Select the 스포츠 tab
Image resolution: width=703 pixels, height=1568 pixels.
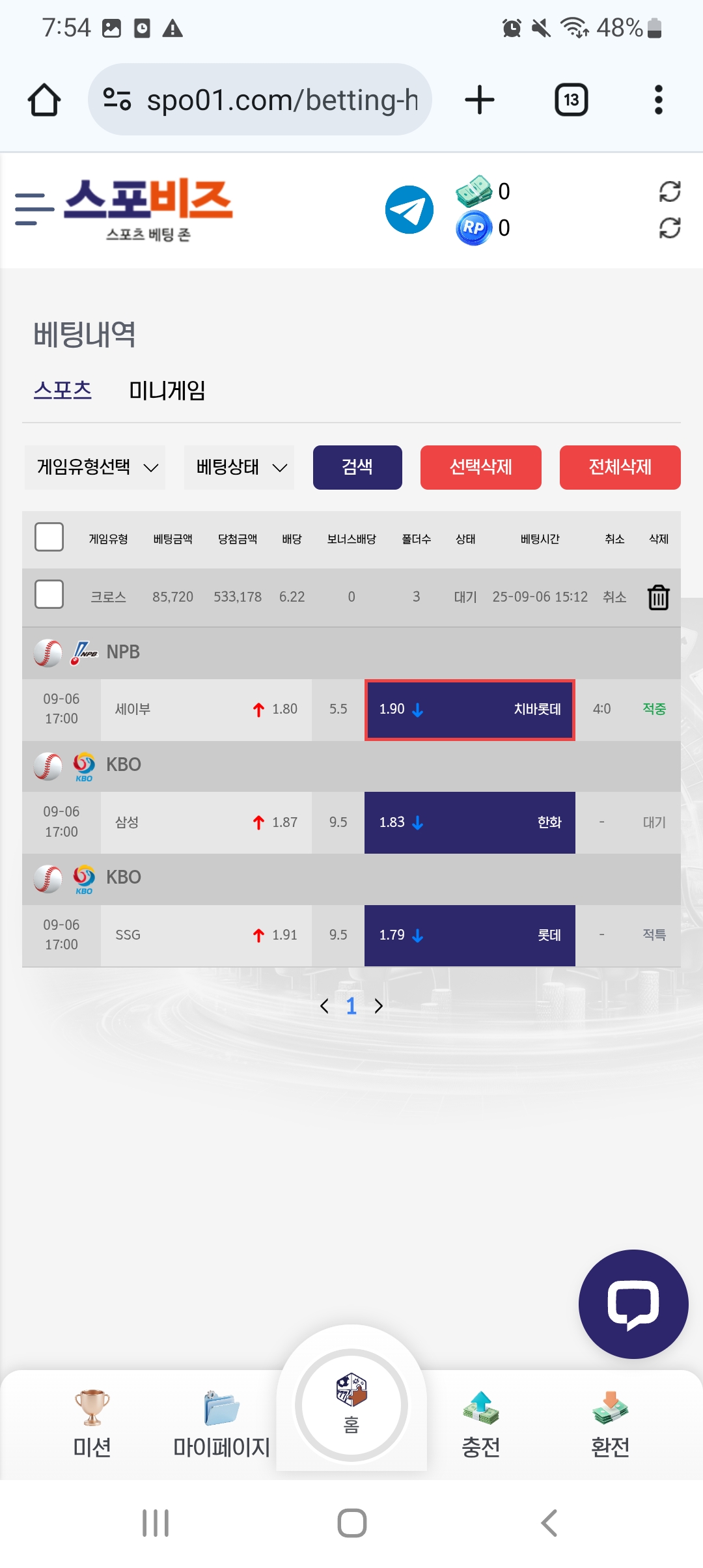(x=62, y=390)
